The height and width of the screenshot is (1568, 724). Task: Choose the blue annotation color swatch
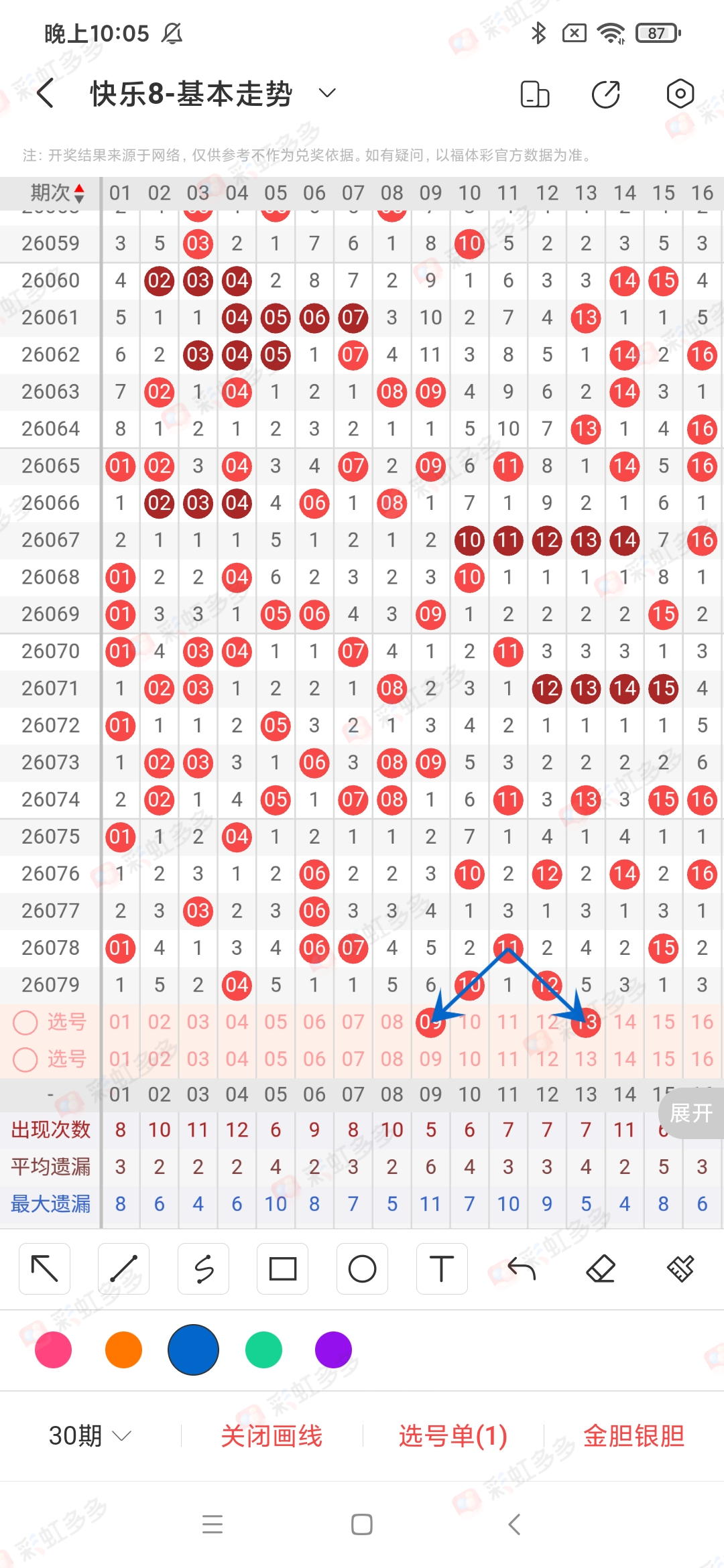(x=193, y=1350)
